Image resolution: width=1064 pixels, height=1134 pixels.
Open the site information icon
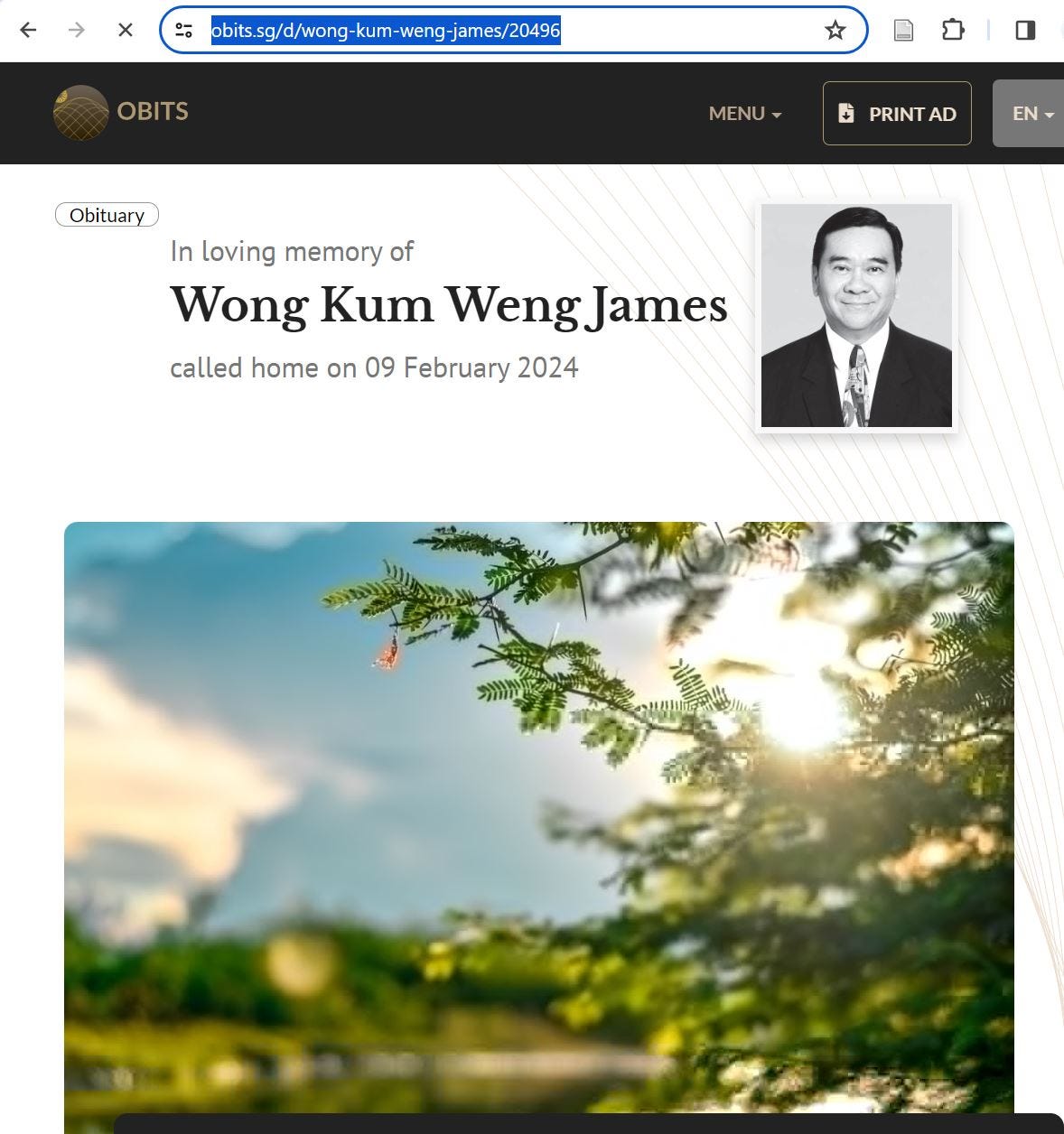click(x=184, y=31)
